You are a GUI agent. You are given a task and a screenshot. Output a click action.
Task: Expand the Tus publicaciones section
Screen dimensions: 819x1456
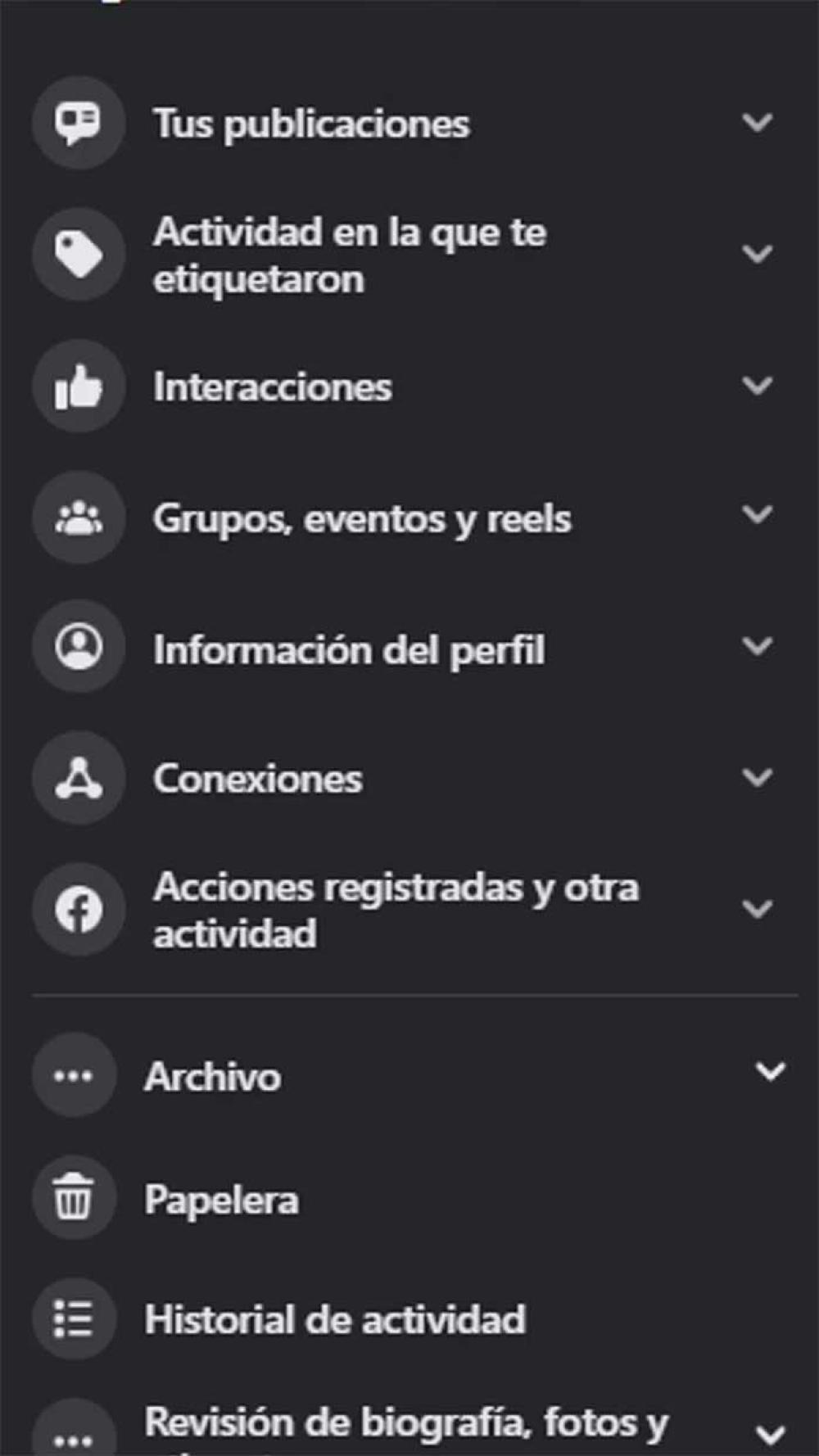click(409, 123)
